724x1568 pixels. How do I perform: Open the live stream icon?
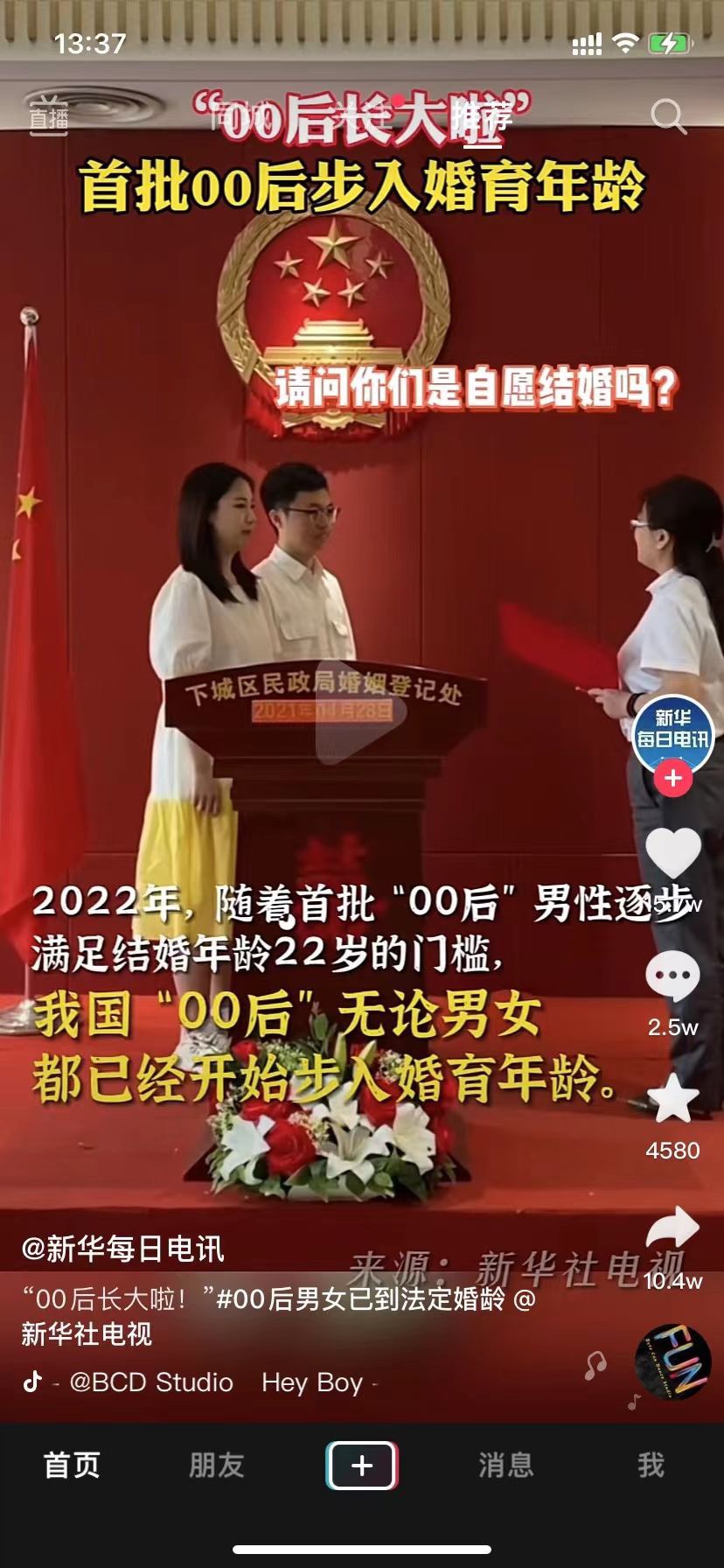pos(49,114)
